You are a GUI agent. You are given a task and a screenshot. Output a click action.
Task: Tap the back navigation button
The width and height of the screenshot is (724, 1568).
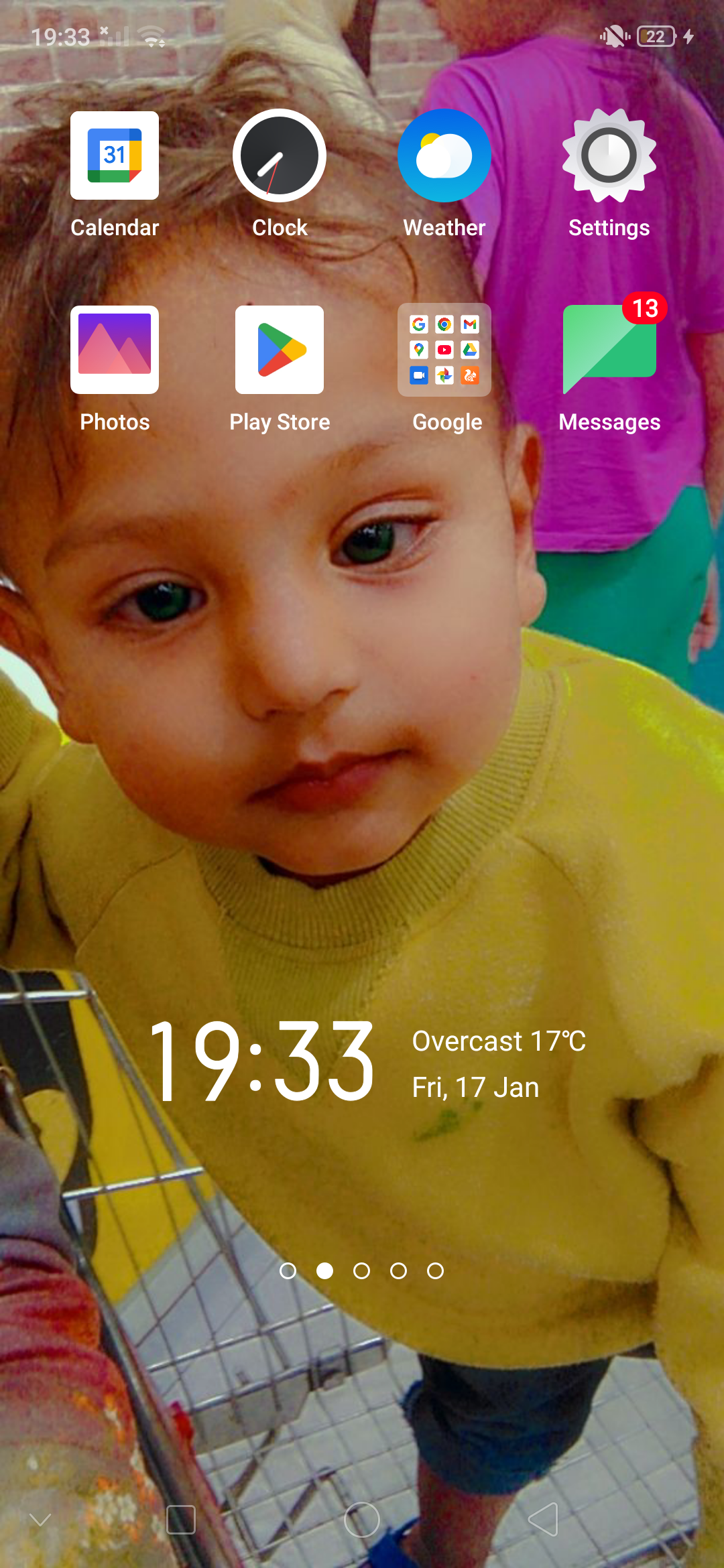pos(544,1520)
